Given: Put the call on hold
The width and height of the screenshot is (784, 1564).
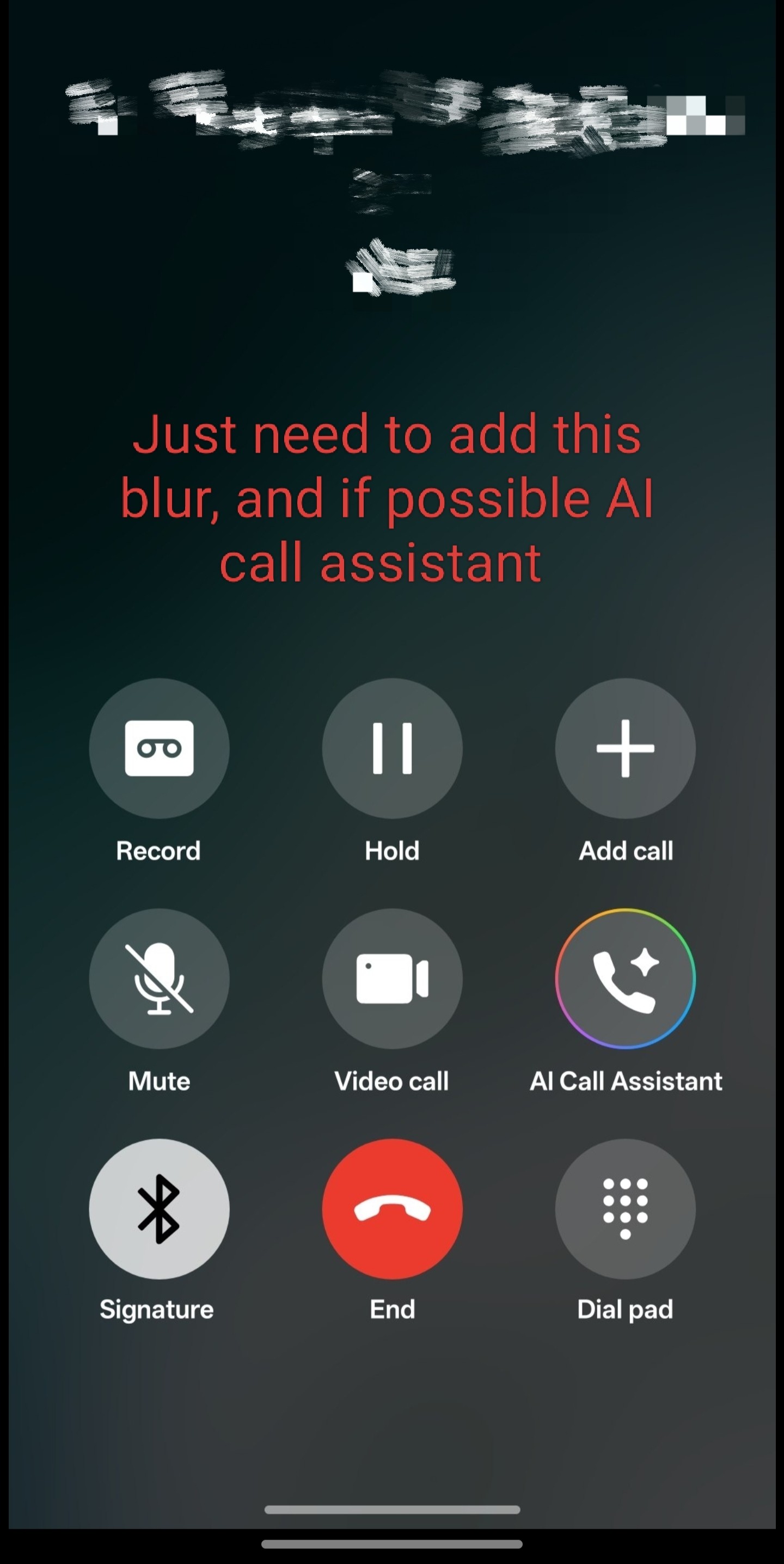Looking at the screenshot, I should coord(392,748).
